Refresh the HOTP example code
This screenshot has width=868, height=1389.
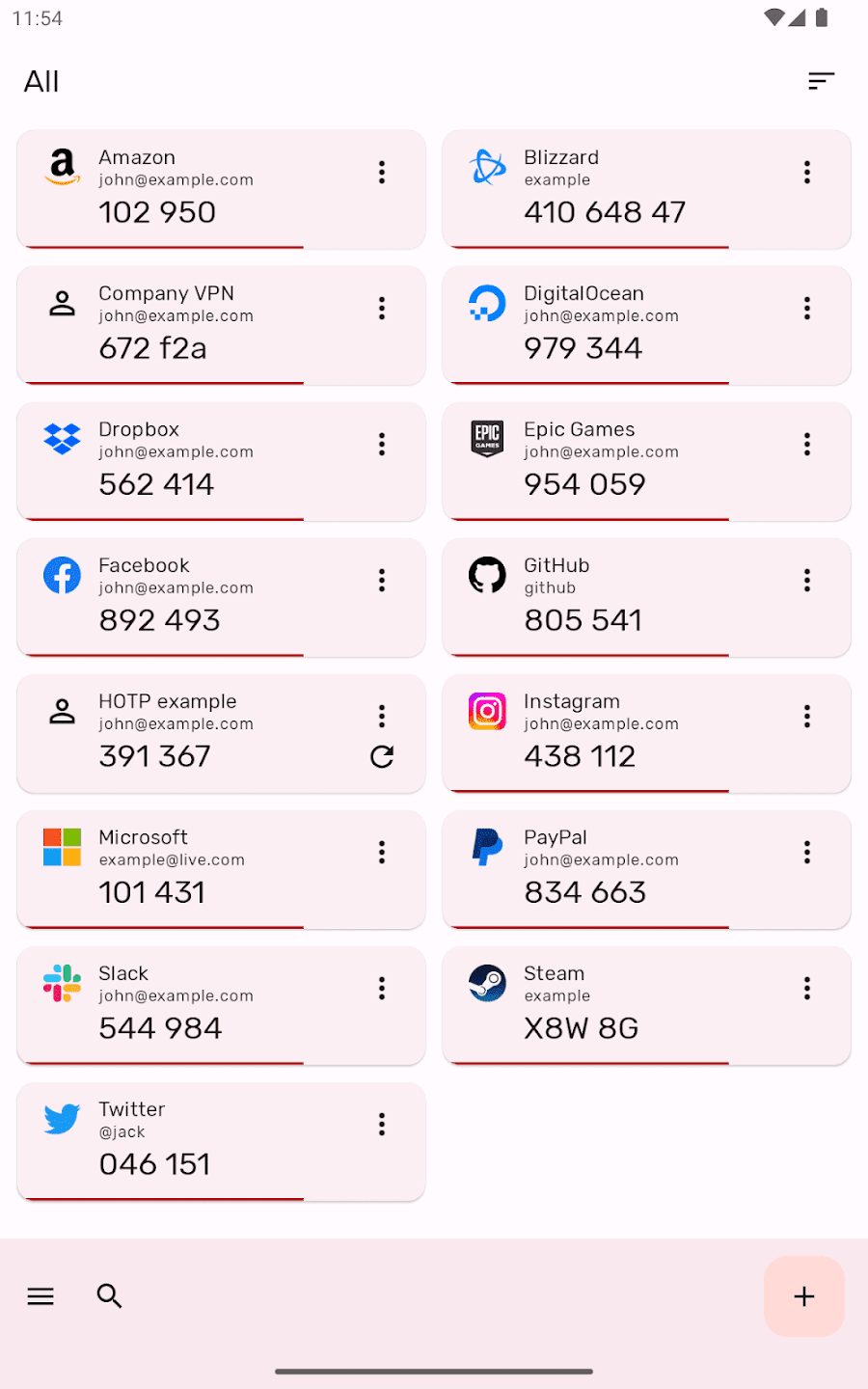pos(382,757)
